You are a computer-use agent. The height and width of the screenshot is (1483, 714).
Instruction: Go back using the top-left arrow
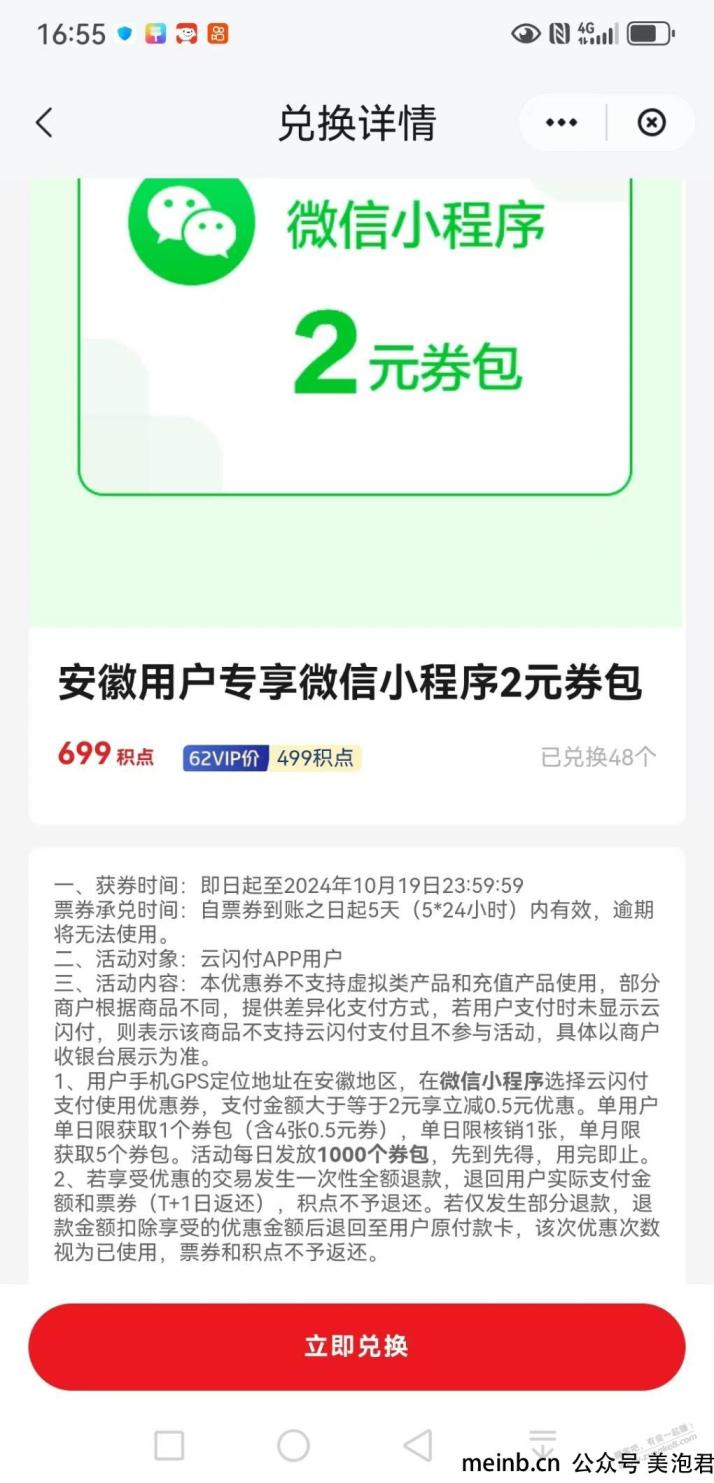coord(43,123)
